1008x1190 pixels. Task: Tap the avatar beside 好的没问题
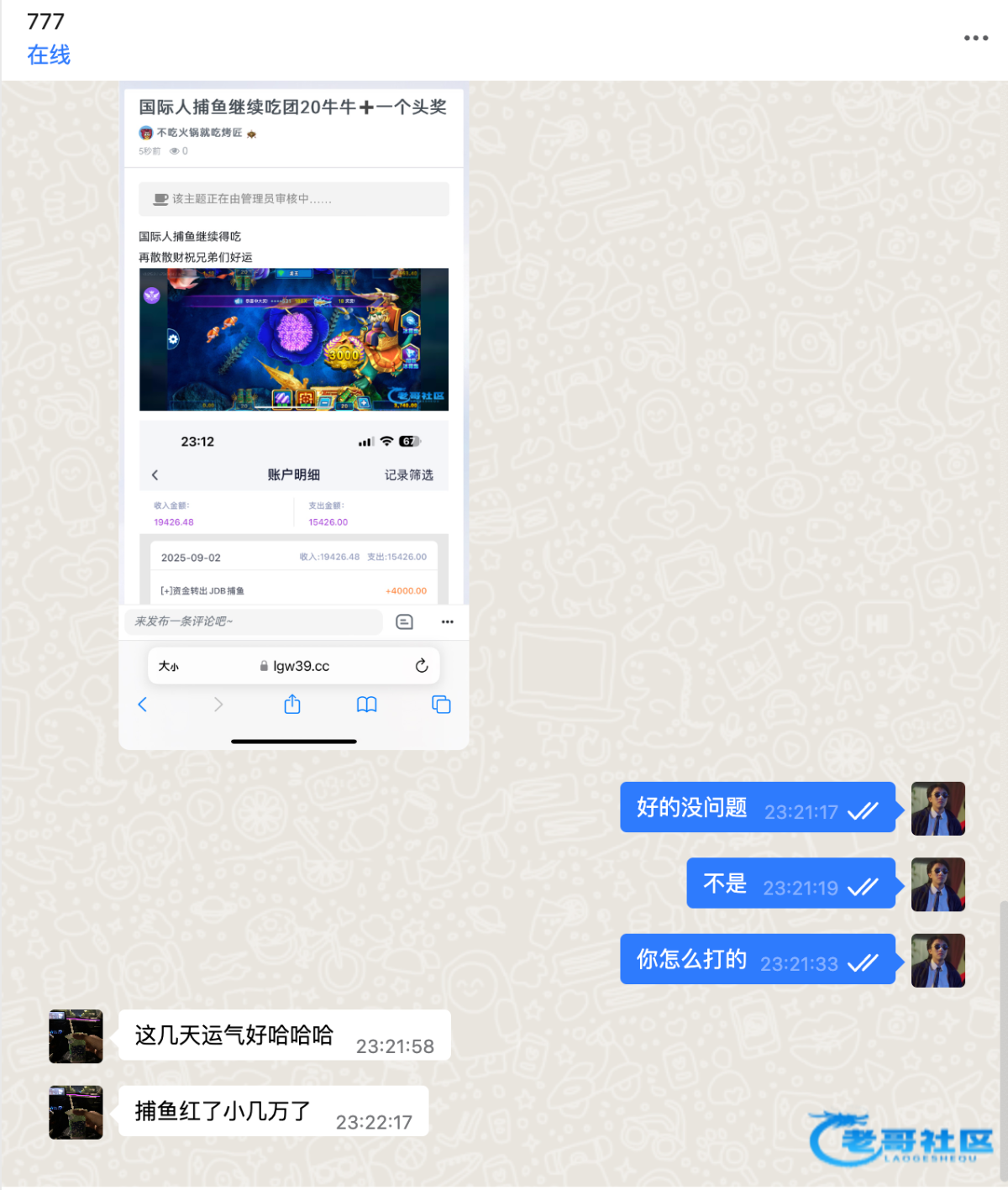tap(937, 808)
